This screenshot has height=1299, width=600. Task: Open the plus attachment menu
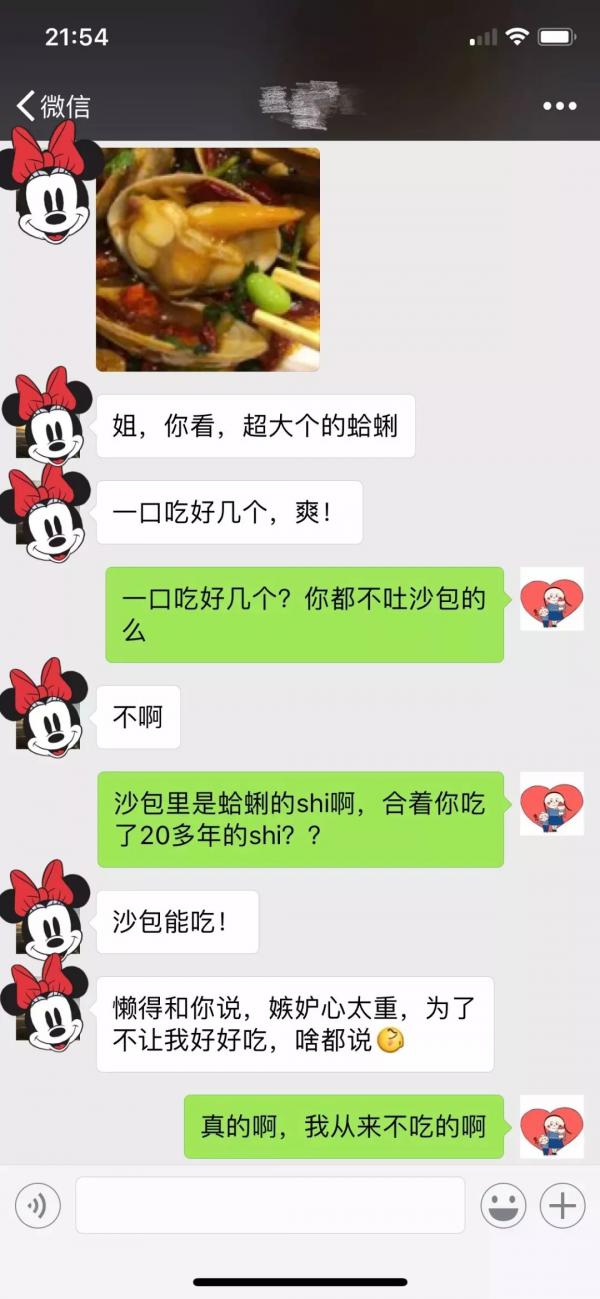tap(562, 1206)
